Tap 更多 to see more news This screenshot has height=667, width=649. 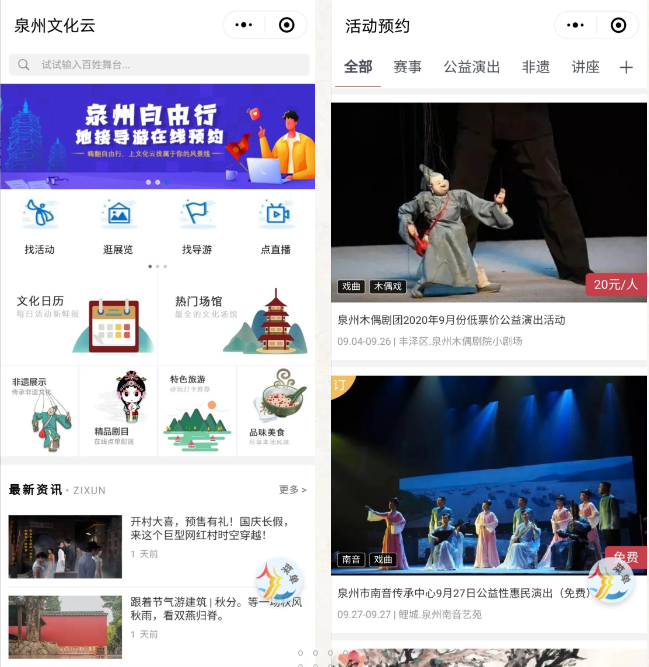pyautogui.click(x=292, y=490)
